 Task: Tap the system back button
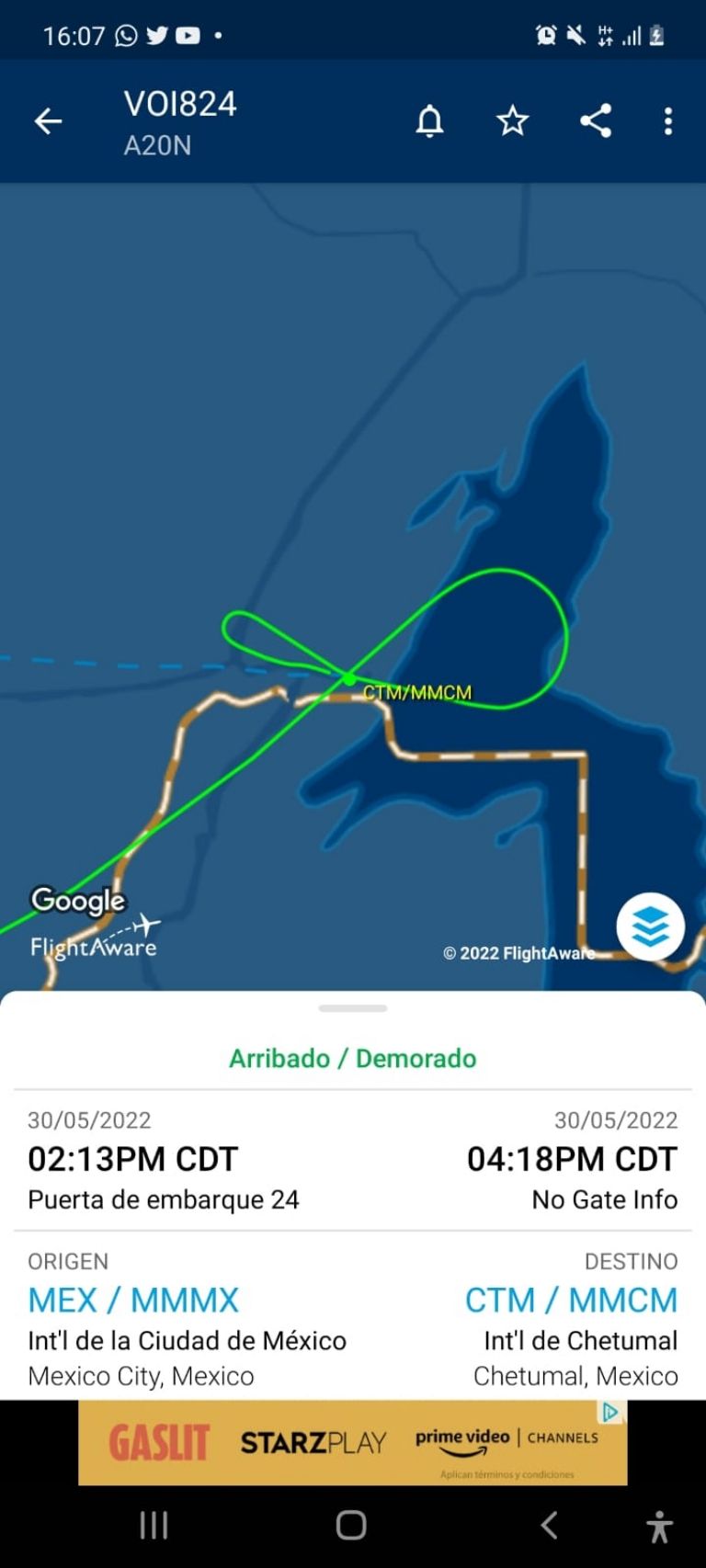pos(549,1526)
